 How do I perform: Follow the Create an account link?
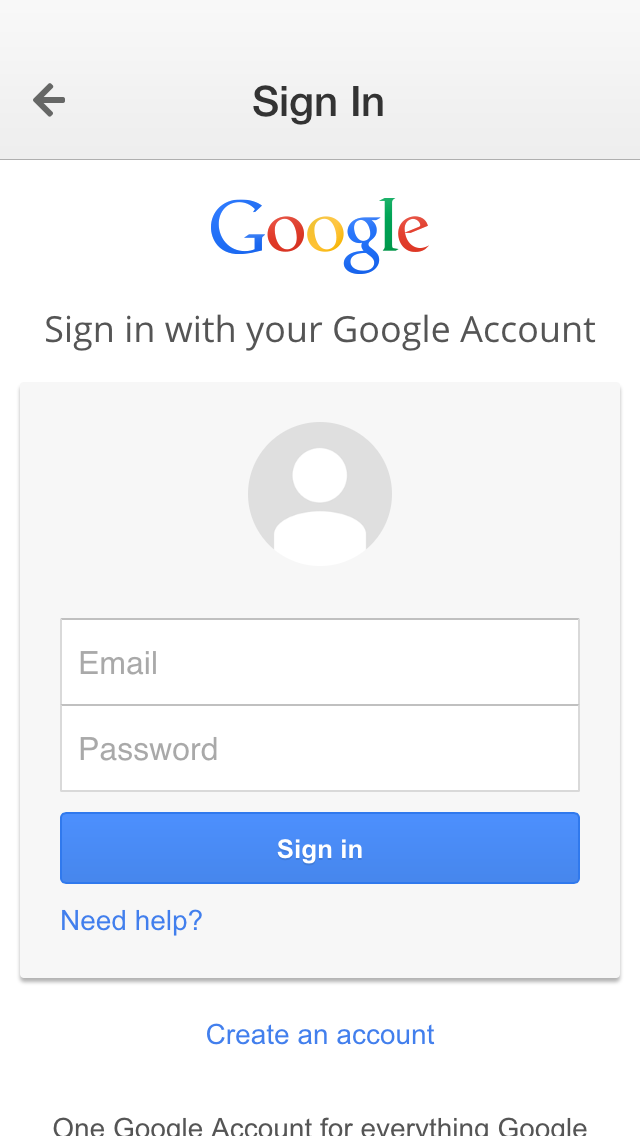pos(320,1034)
